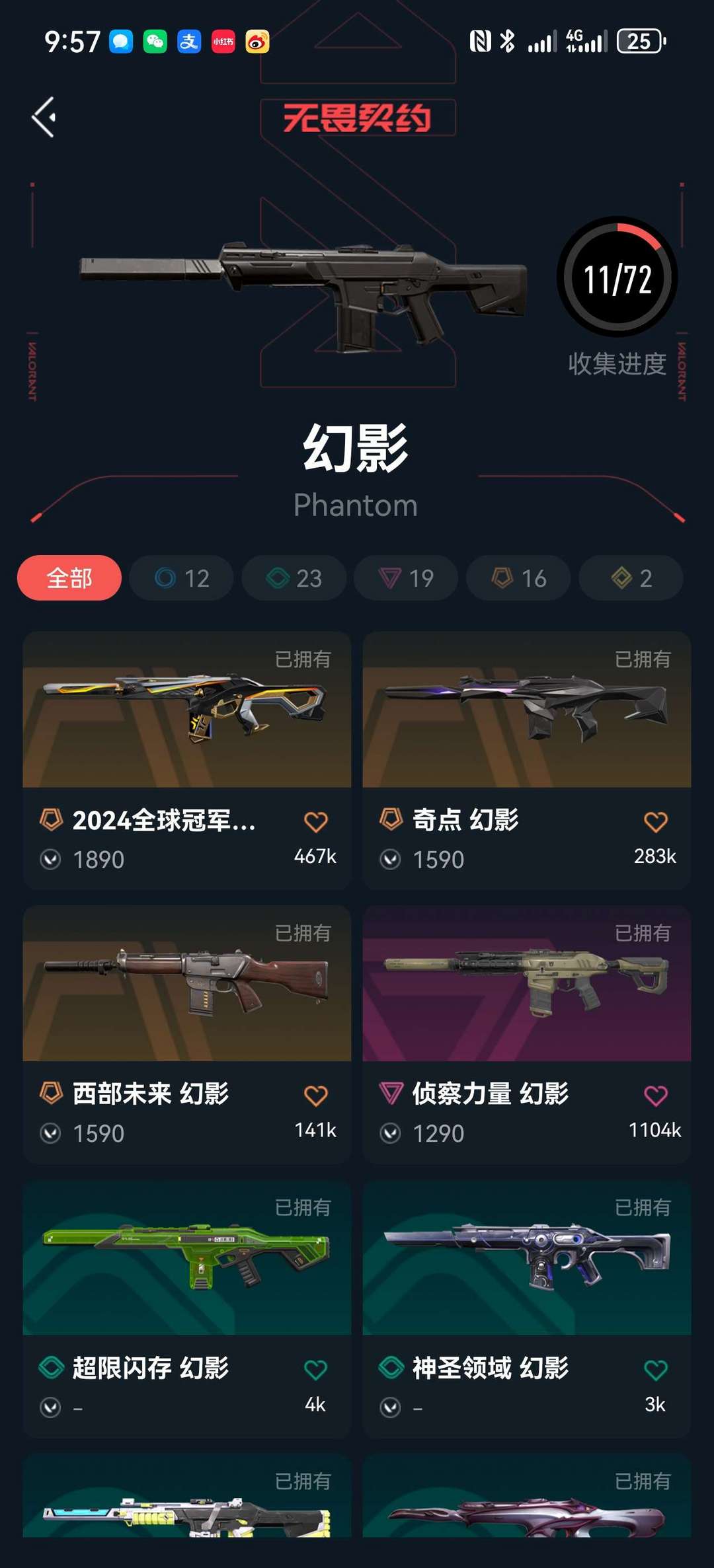The image size is (714, 1568).
Task: Like the 西部未来 幻影 skin
Action: 316,1096
